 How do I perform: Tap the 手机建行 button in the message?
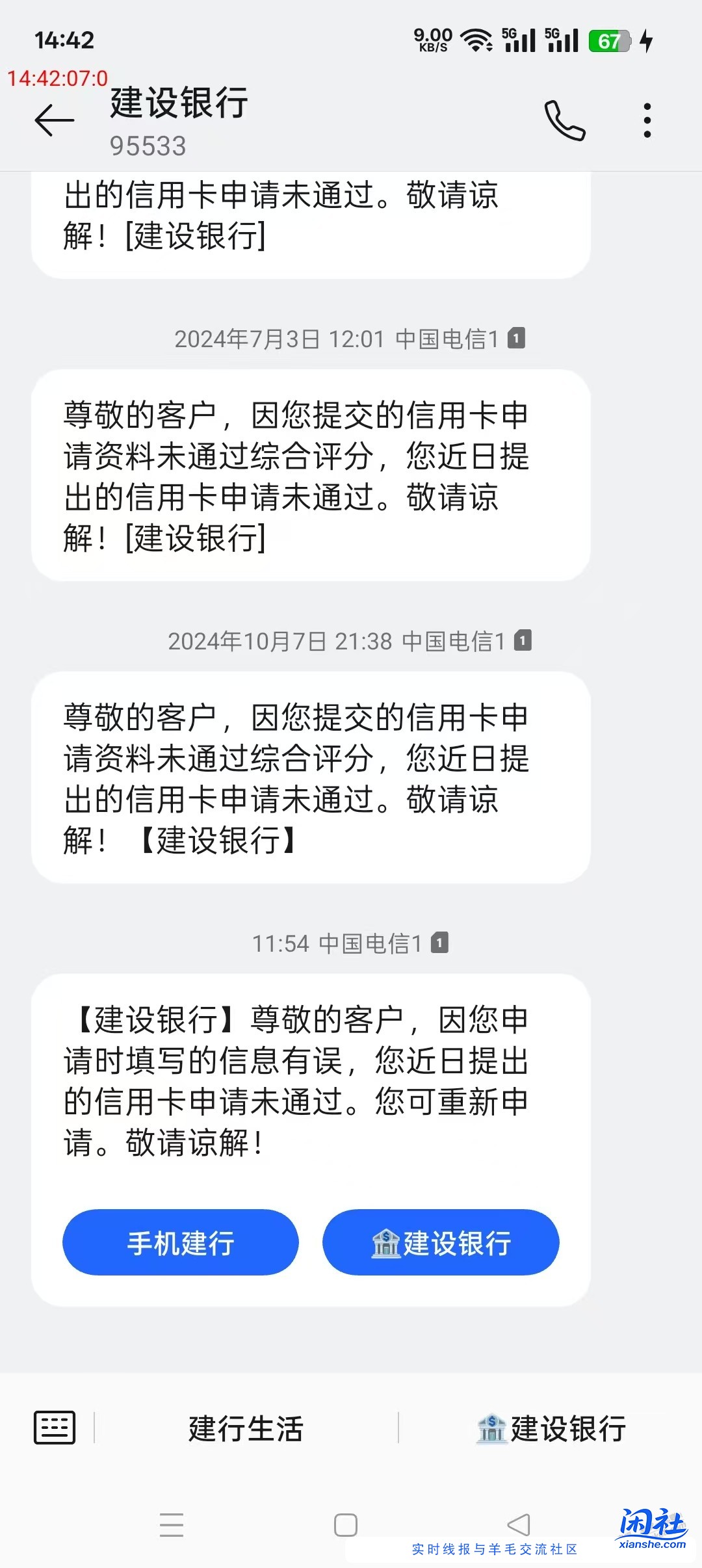tap(181, 1242)
